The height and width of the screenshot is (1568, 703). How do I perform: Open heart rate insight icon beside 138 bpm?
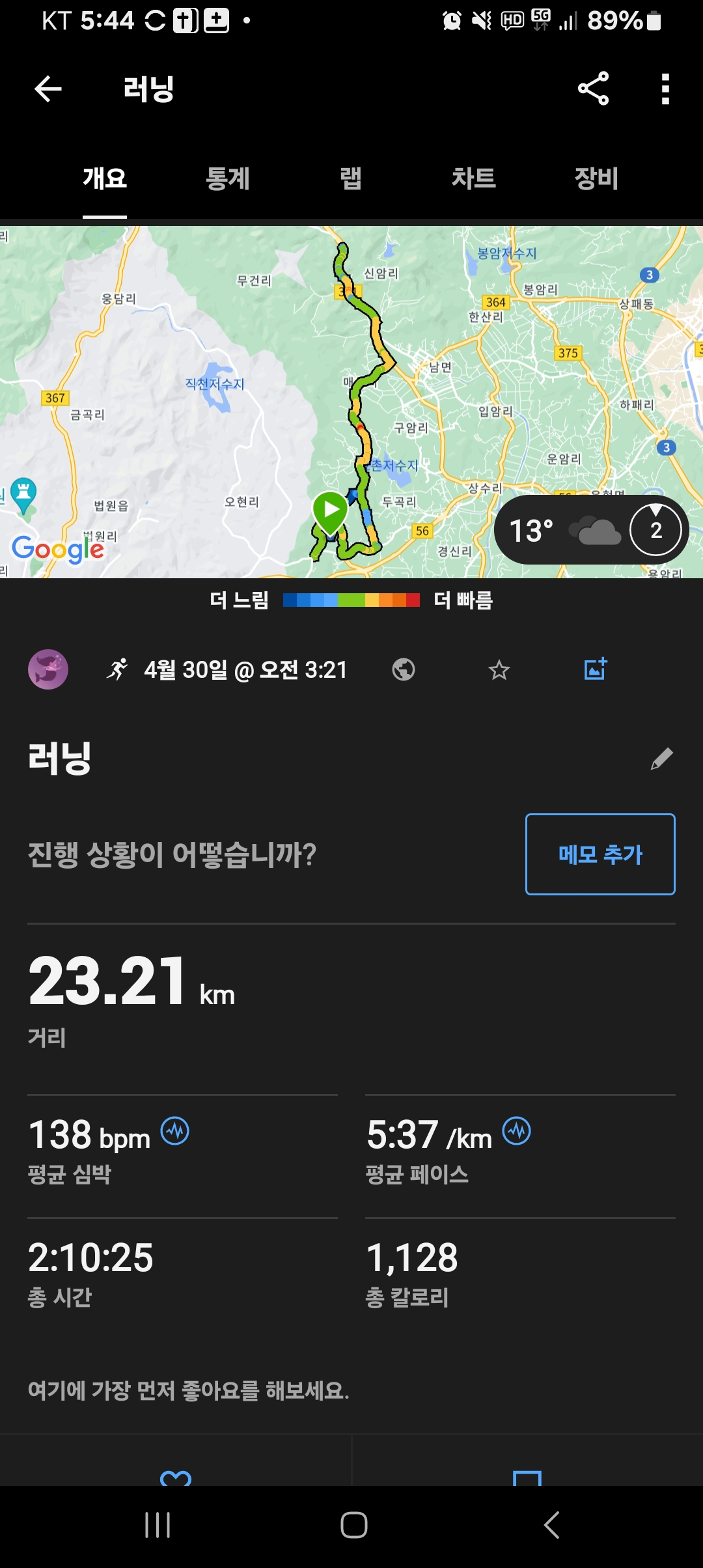click(175, 1131)
